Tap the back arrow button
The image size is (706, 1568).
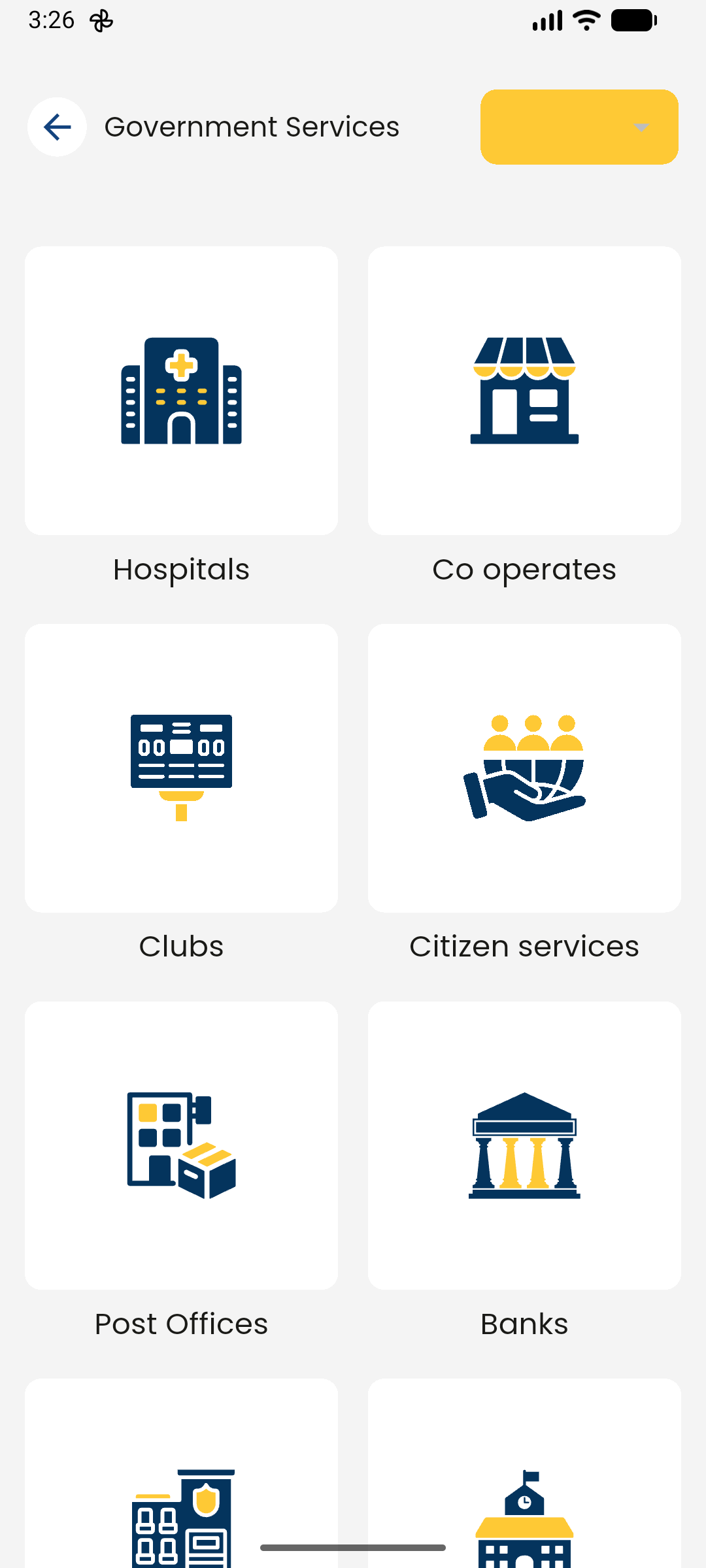[x=57, y=127]
